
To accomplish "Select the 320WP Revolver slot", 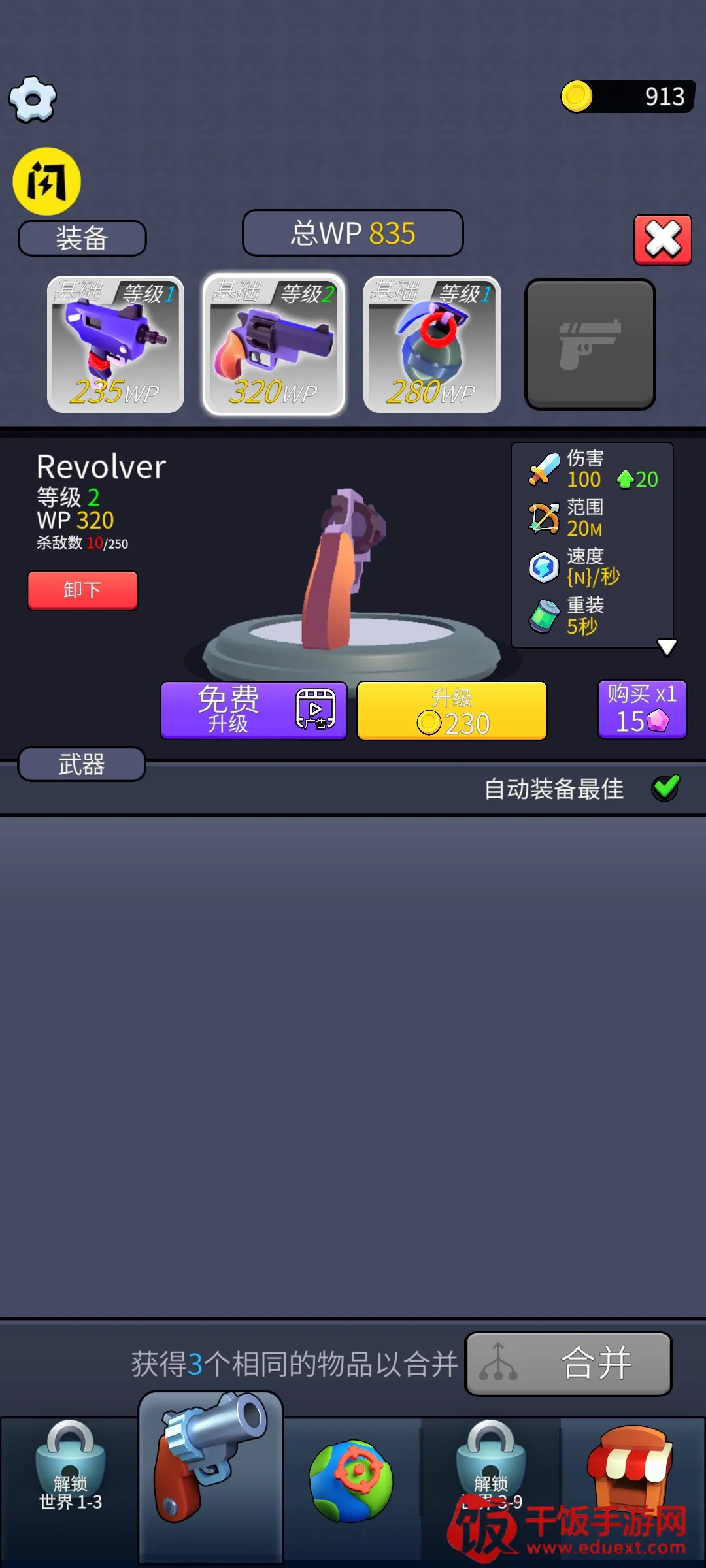I will pyautogui.click(x=274, y=344).
